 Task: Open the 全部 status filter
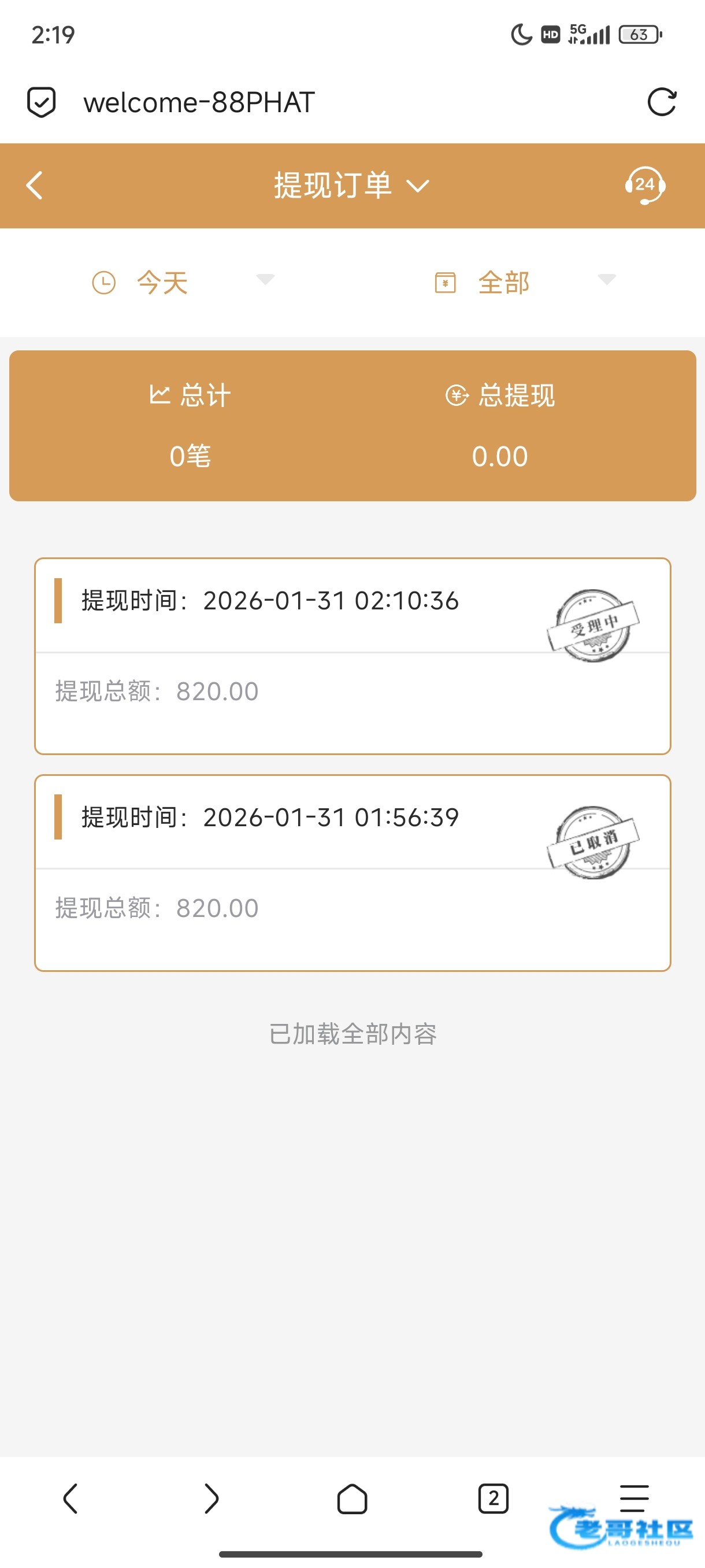click(524, 282)
